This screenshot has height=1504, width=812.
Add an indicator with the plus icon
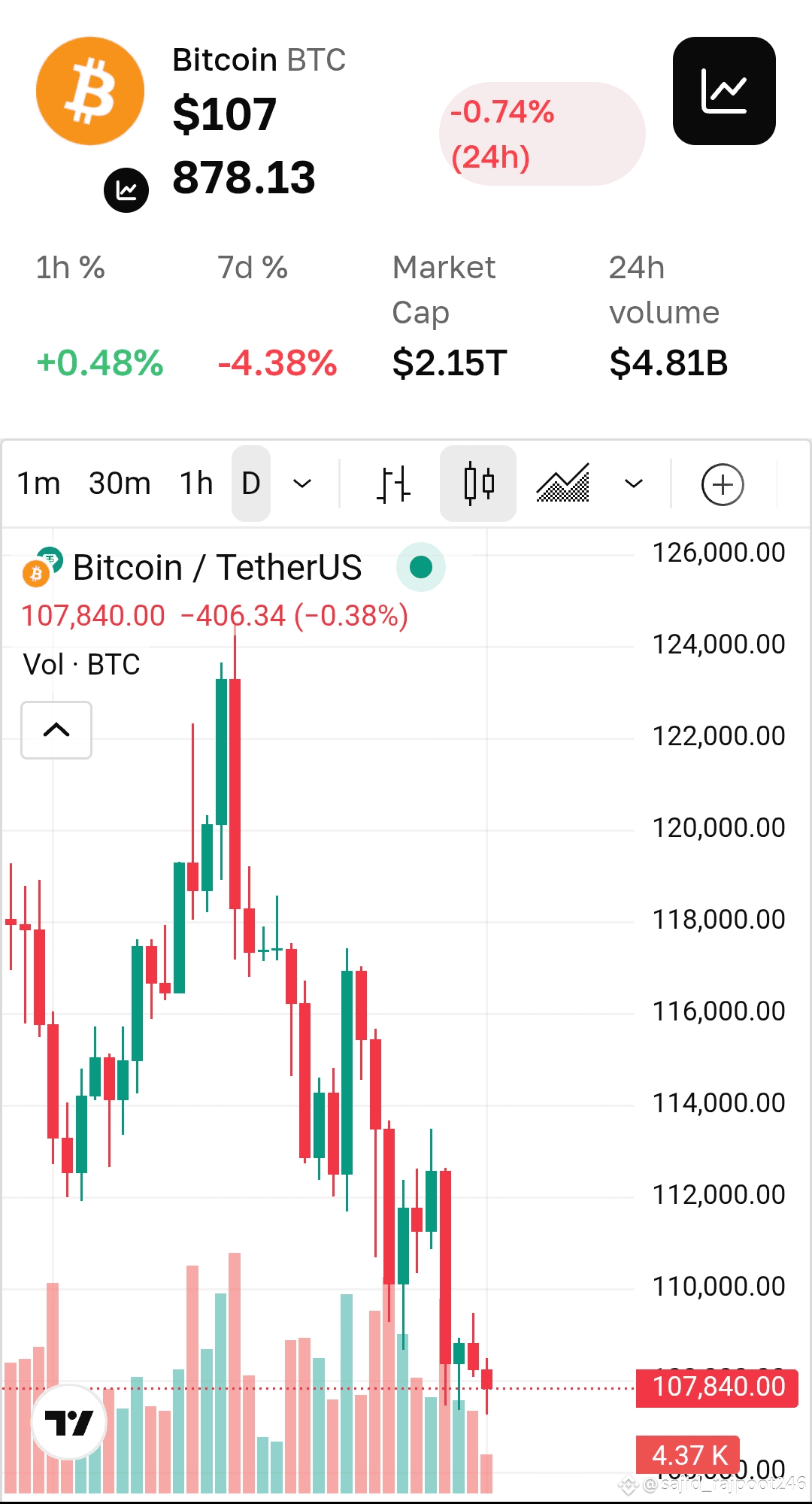tap(723, 485)
